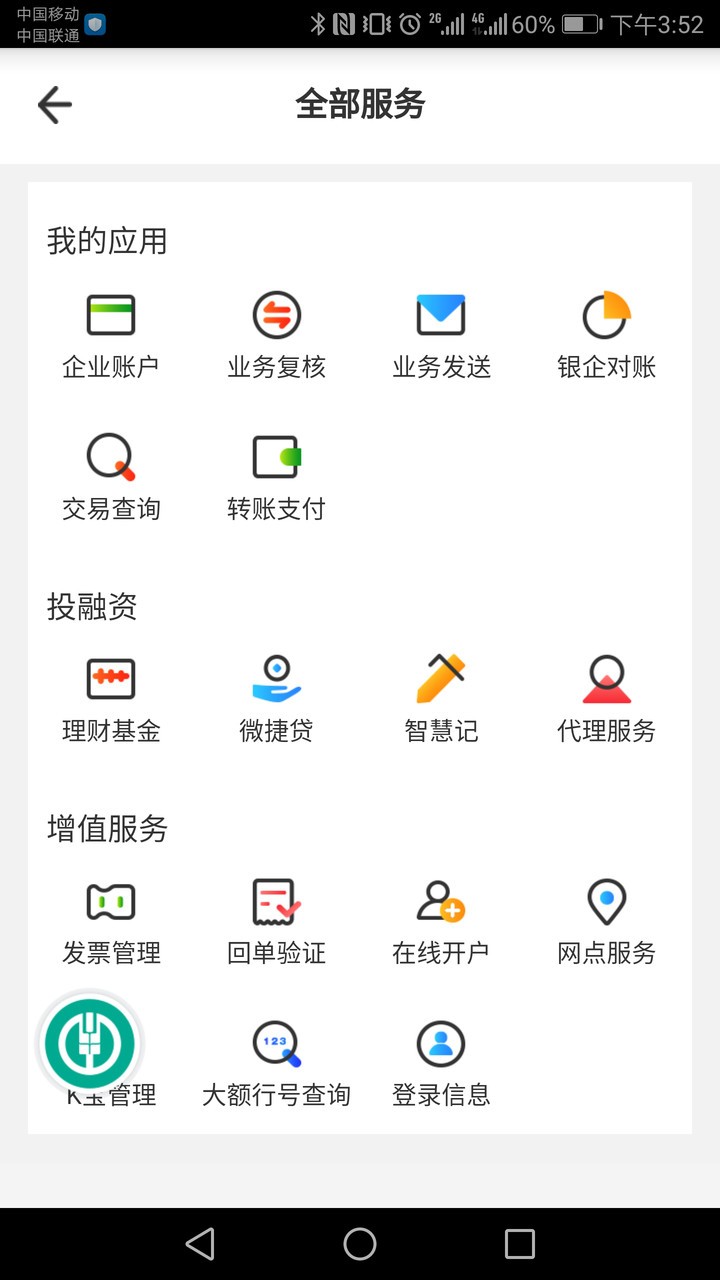
Task: Open 登录信息 (Login Information)
Action: 440,1060
